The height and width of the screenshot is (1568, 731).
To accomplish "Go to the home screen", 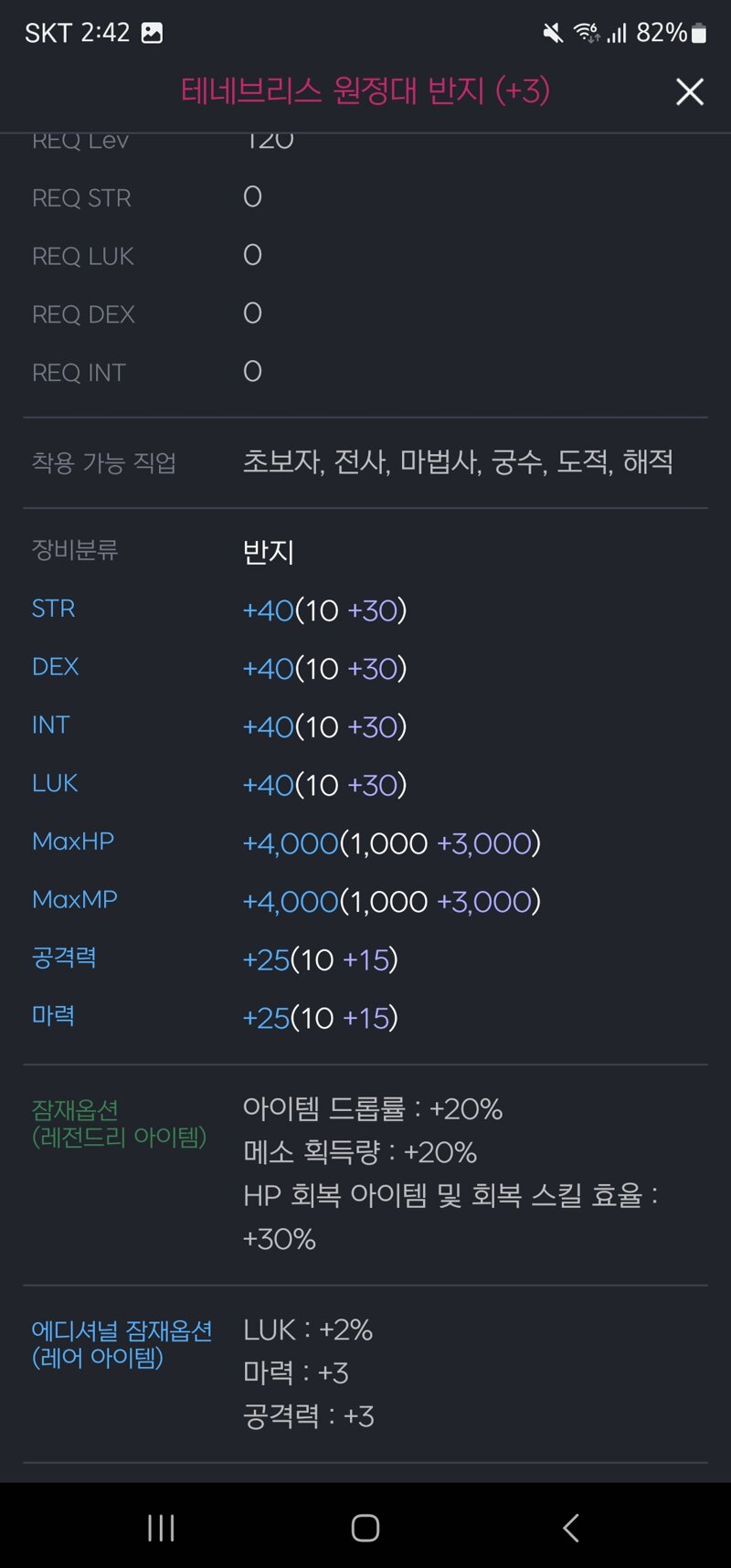I will 365,1527.
